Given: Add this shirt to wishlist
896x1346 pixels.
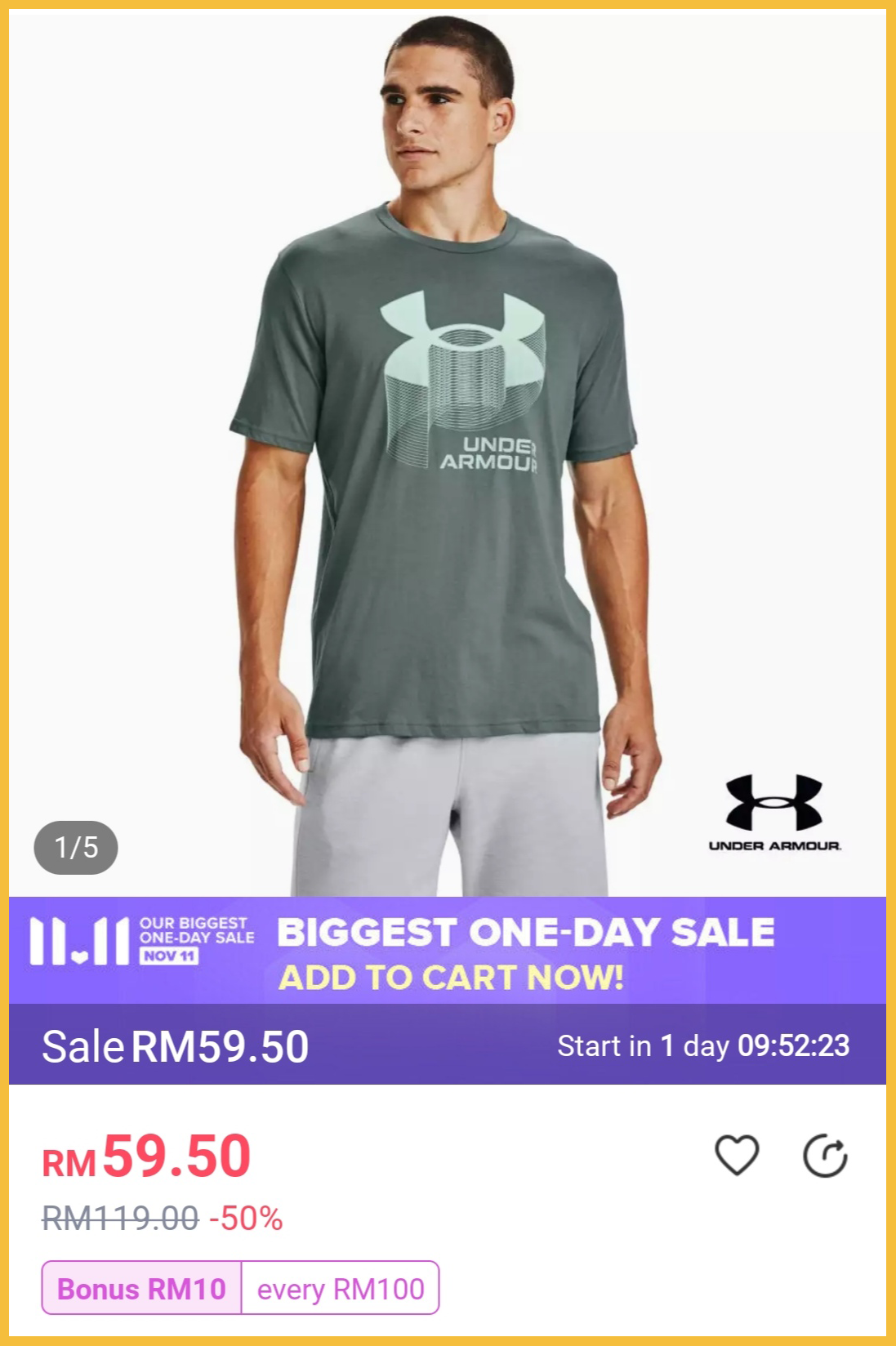Looking at the screenshot, I should [737, 1155].
